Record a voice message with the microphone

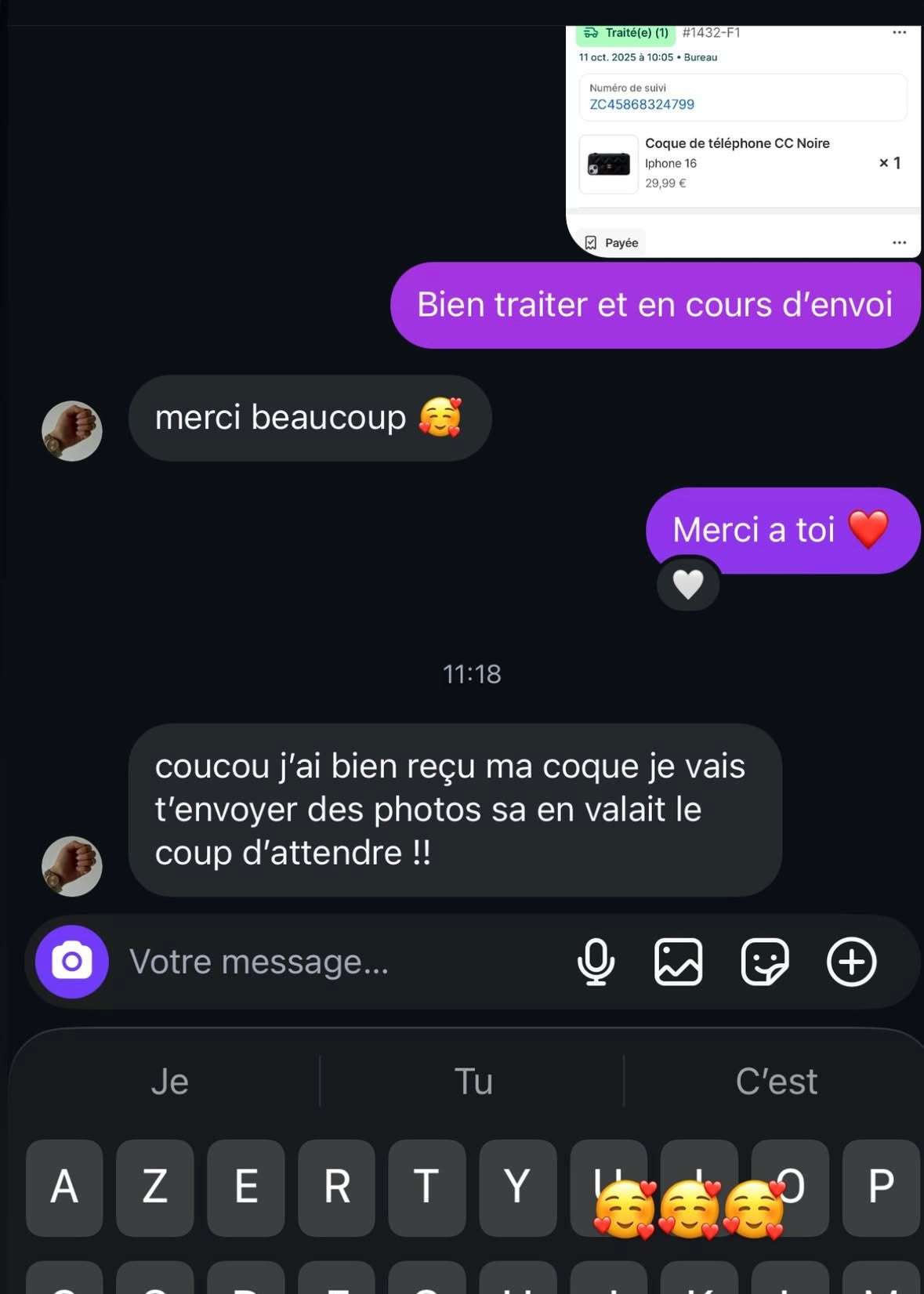tap(596, 962)
